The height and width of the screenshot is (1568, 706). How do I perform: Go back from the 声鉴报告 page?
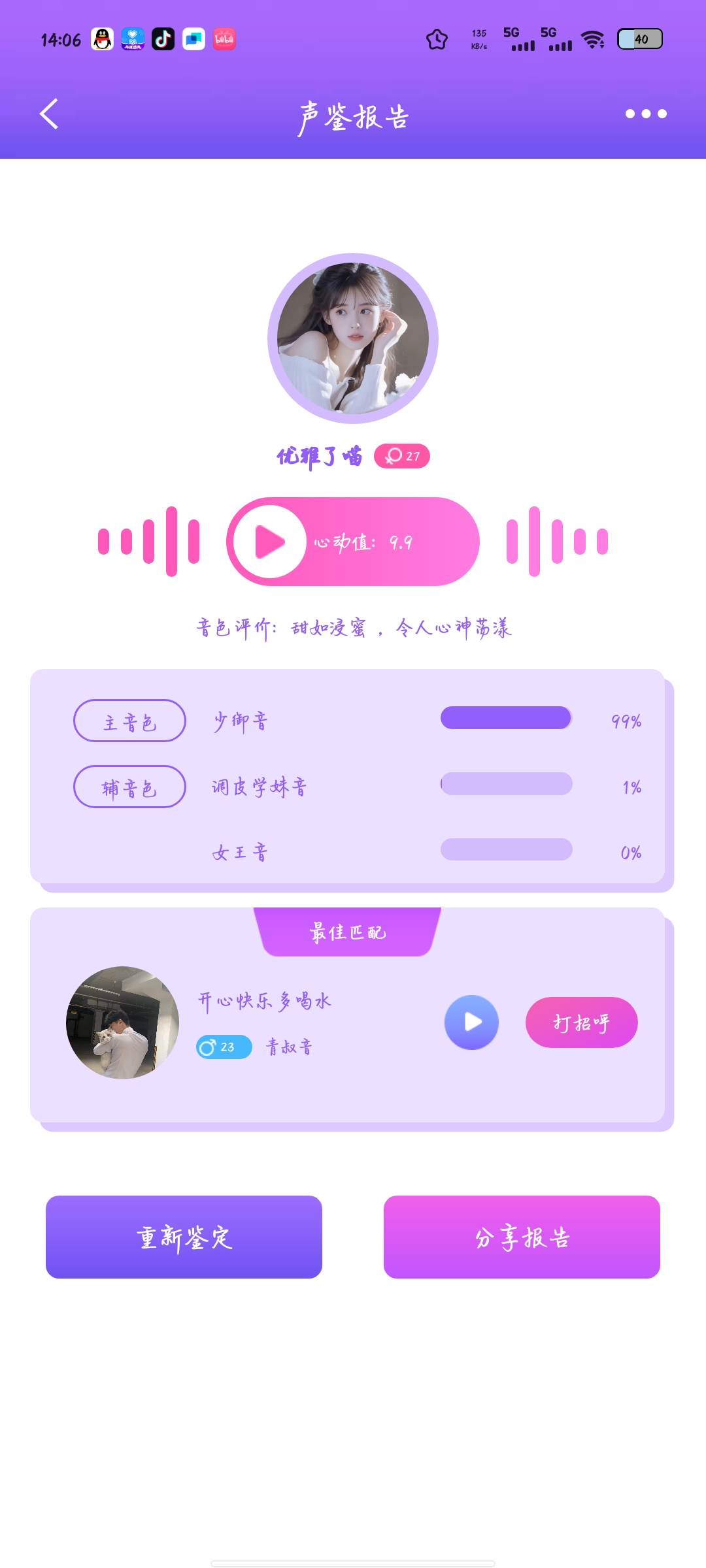pos(49,114)
